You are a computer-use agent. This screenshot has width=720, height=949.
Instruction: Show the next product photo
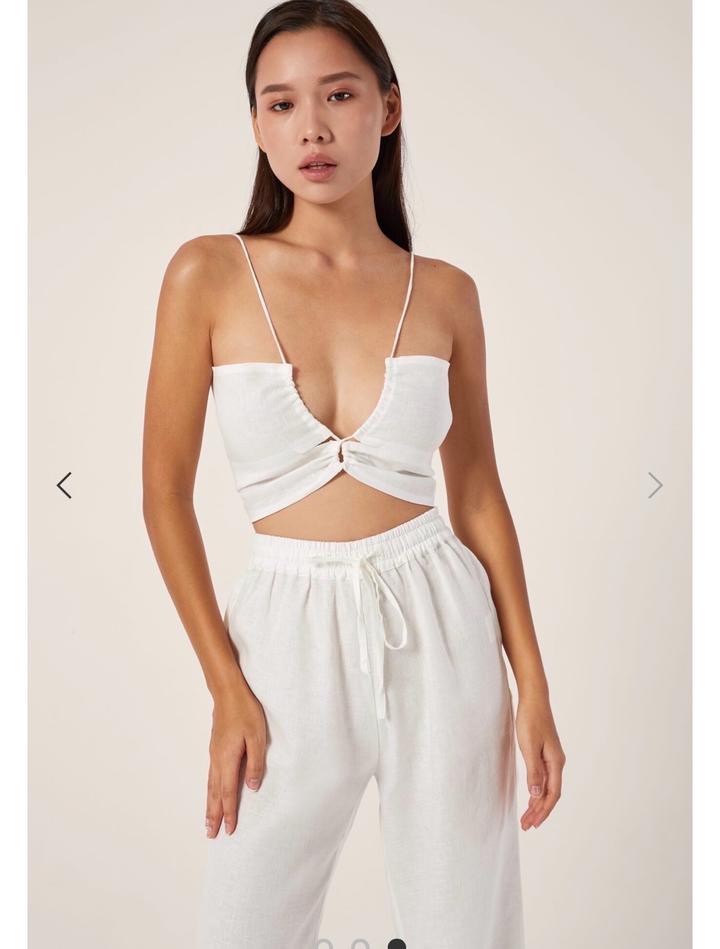click(x=655, y=485)
